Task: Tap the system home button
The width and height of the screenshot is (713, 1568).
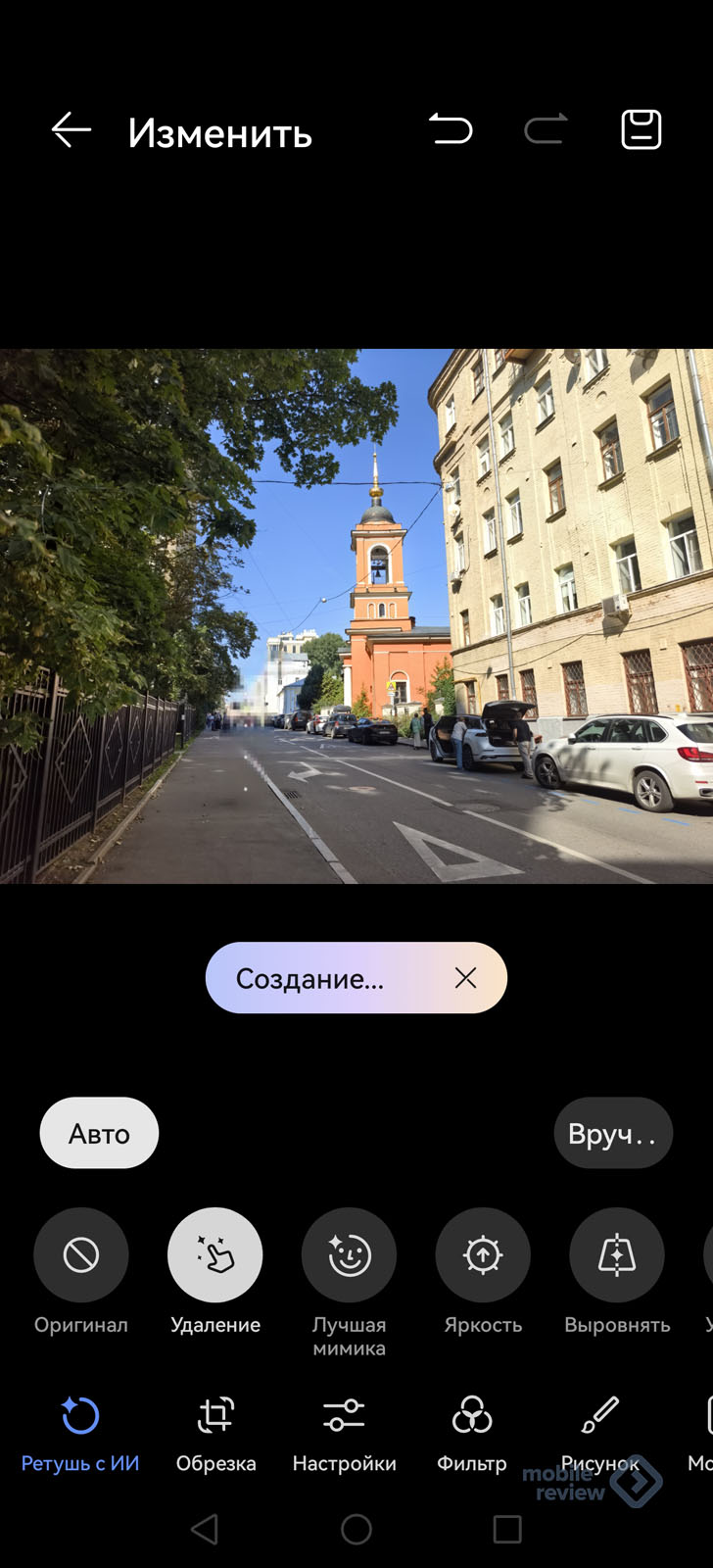Action: click(356, 1529)
